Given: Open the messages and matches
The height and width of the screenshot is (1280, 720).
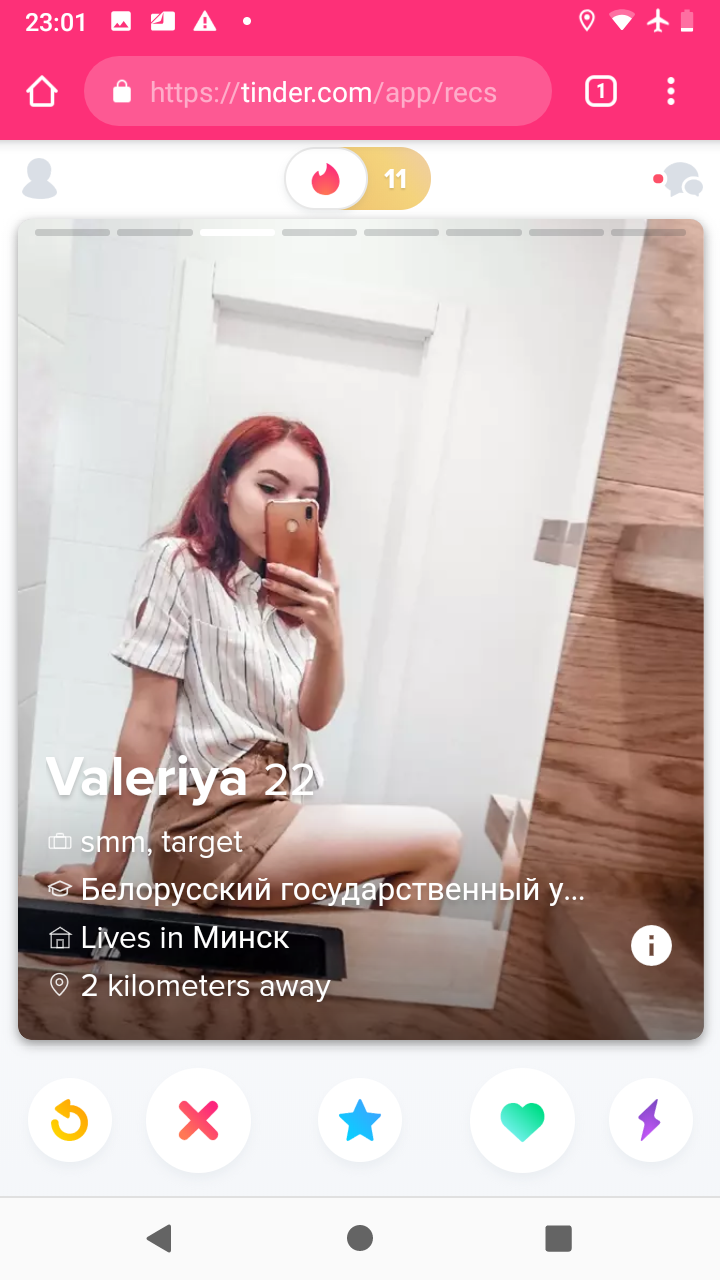Looking at the screenshot, I should [679, 180].
